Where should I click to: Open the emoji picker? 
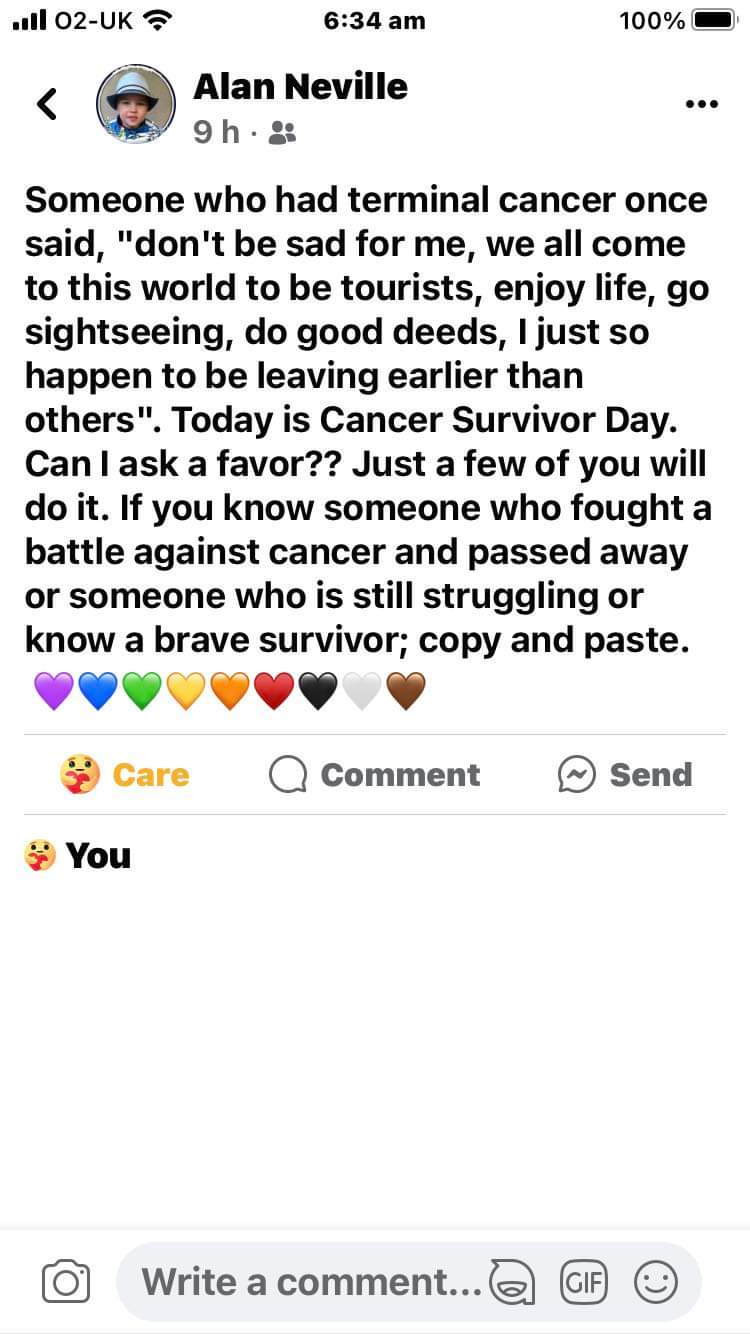[x=656, y=1282]
